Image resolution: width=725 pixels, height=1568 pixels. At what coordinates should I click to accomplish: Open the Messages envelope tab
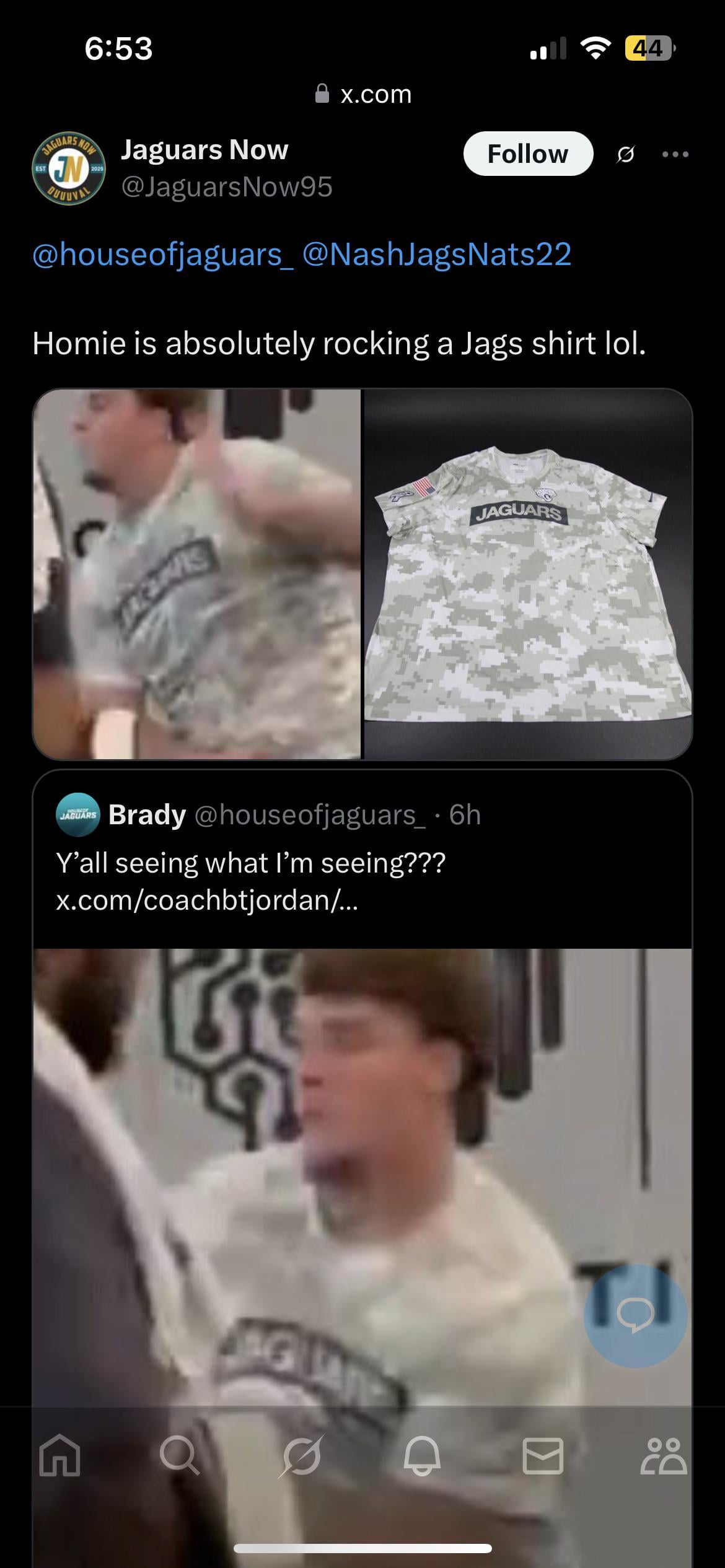tap(543, 1455)
